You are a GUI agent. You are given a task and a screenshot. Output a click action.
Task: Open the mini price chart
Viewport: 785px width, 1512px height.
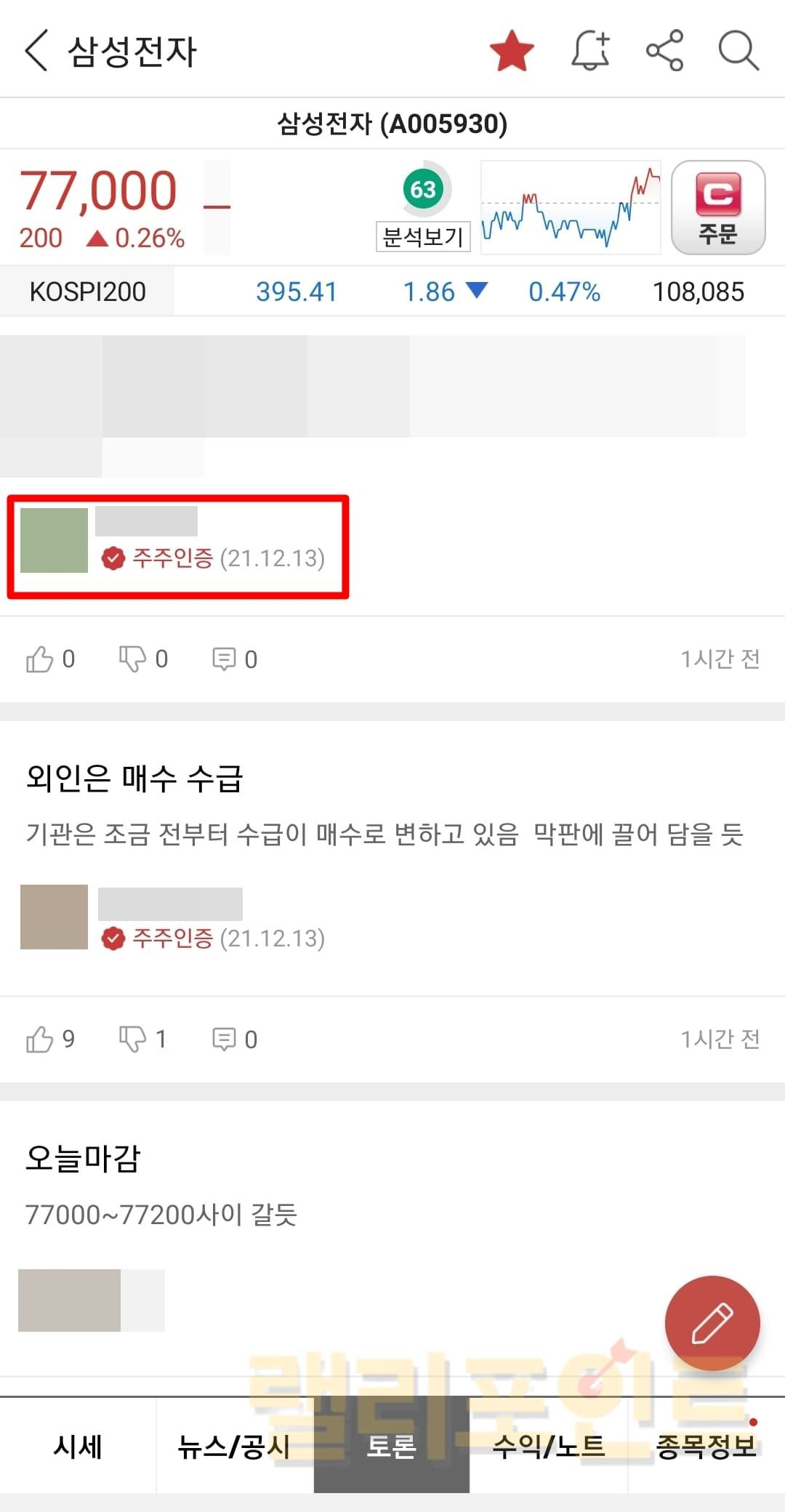(571, 207)
